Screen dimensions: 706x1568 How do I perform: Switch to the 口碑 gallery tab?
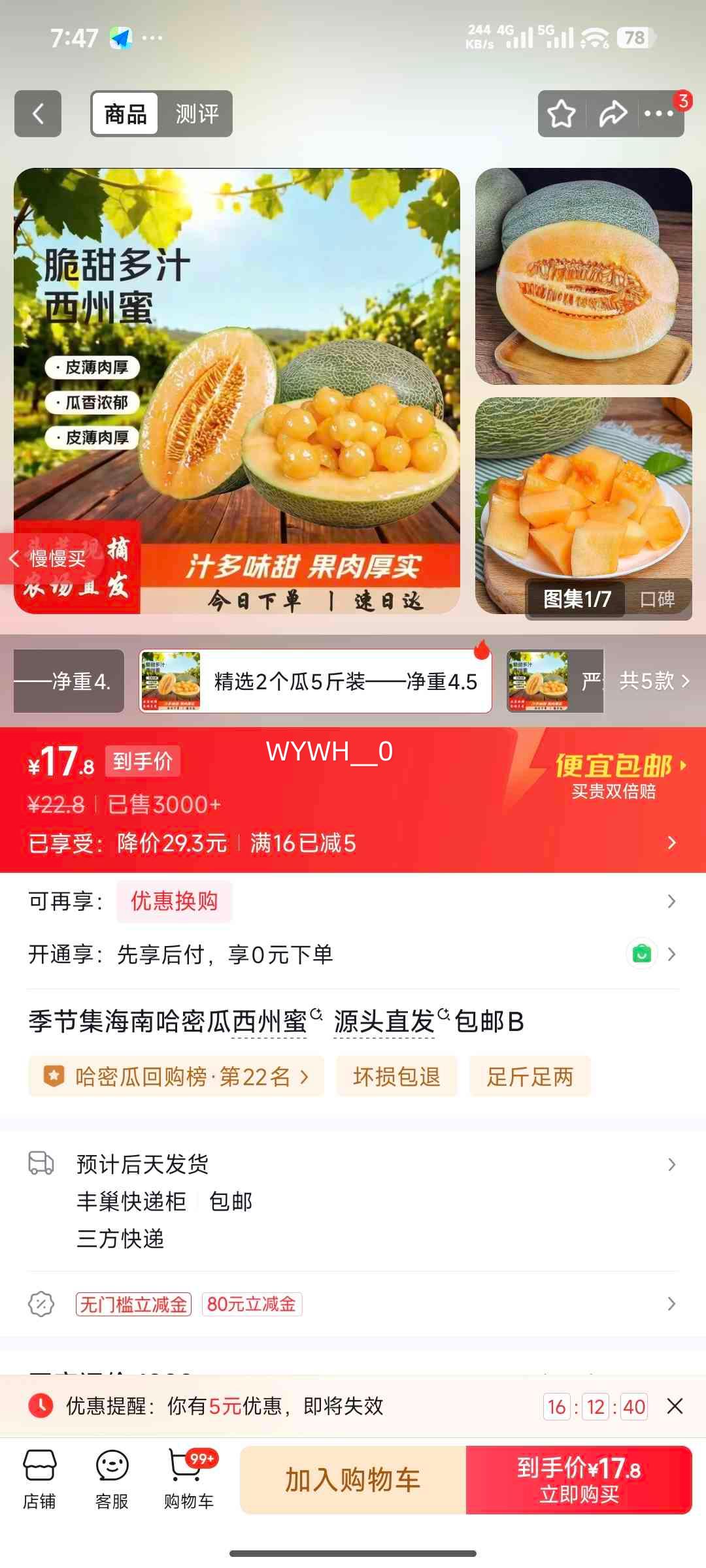(x=657, y=599)
